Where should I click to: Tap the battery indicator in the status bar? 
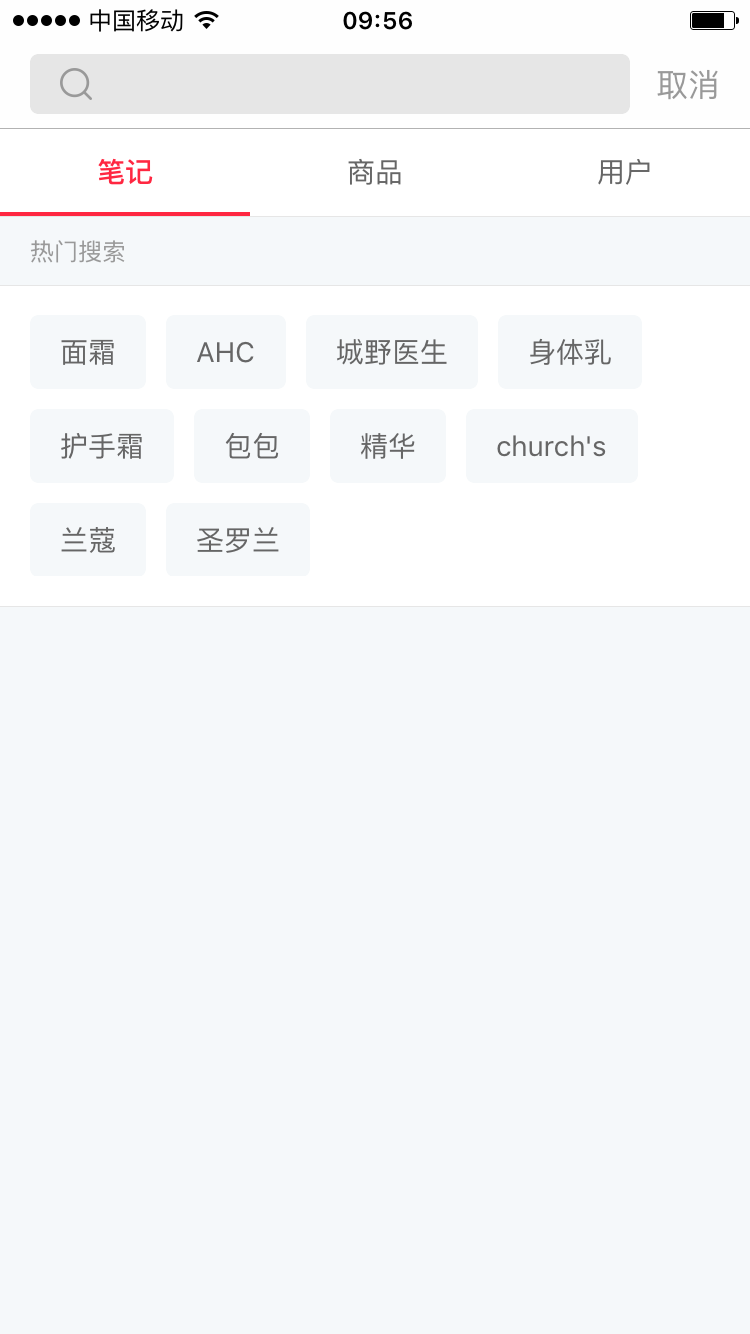click(x=711, y=18)
